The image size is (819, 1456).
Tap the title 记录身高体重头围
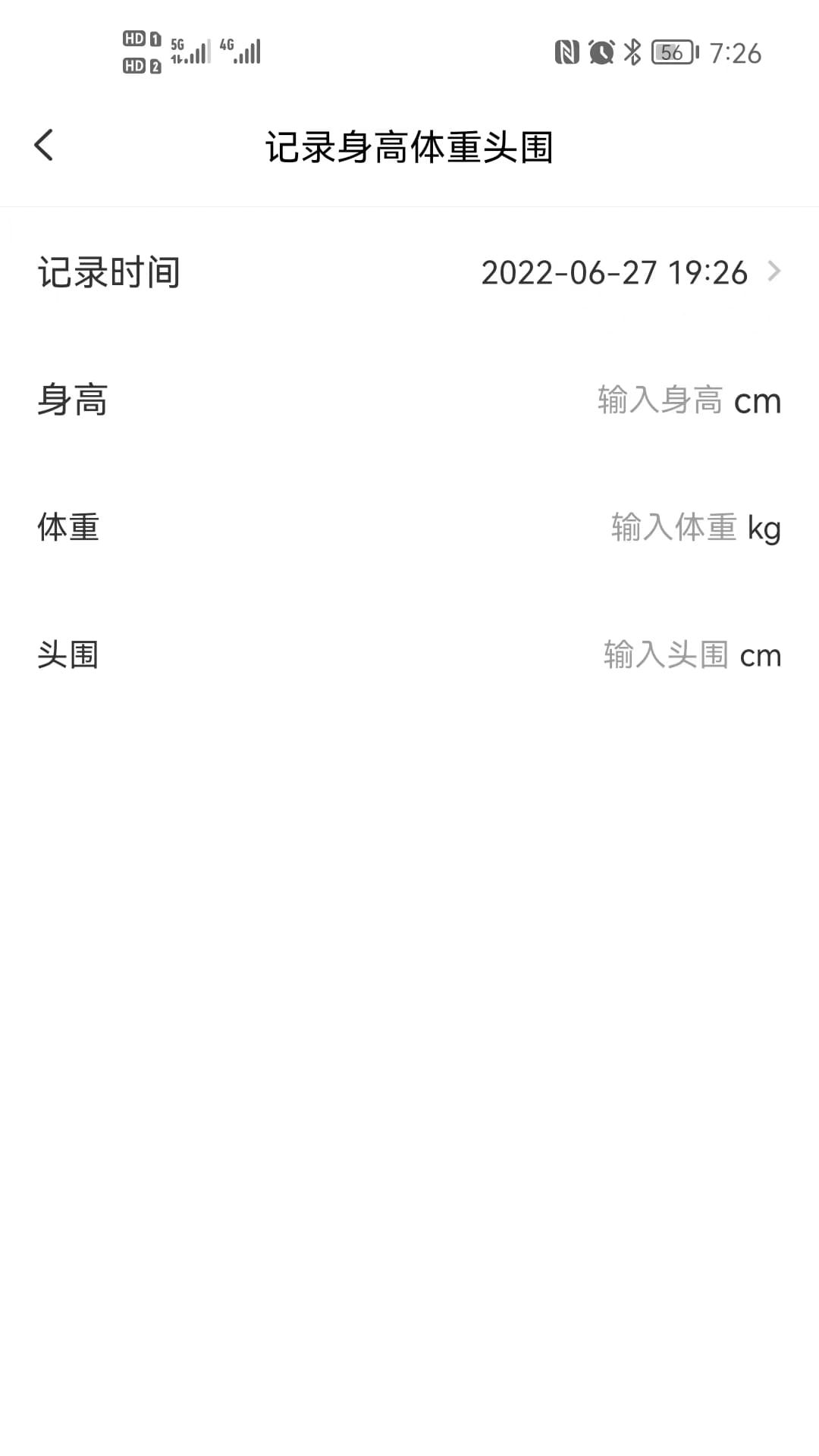click(409, 149)
